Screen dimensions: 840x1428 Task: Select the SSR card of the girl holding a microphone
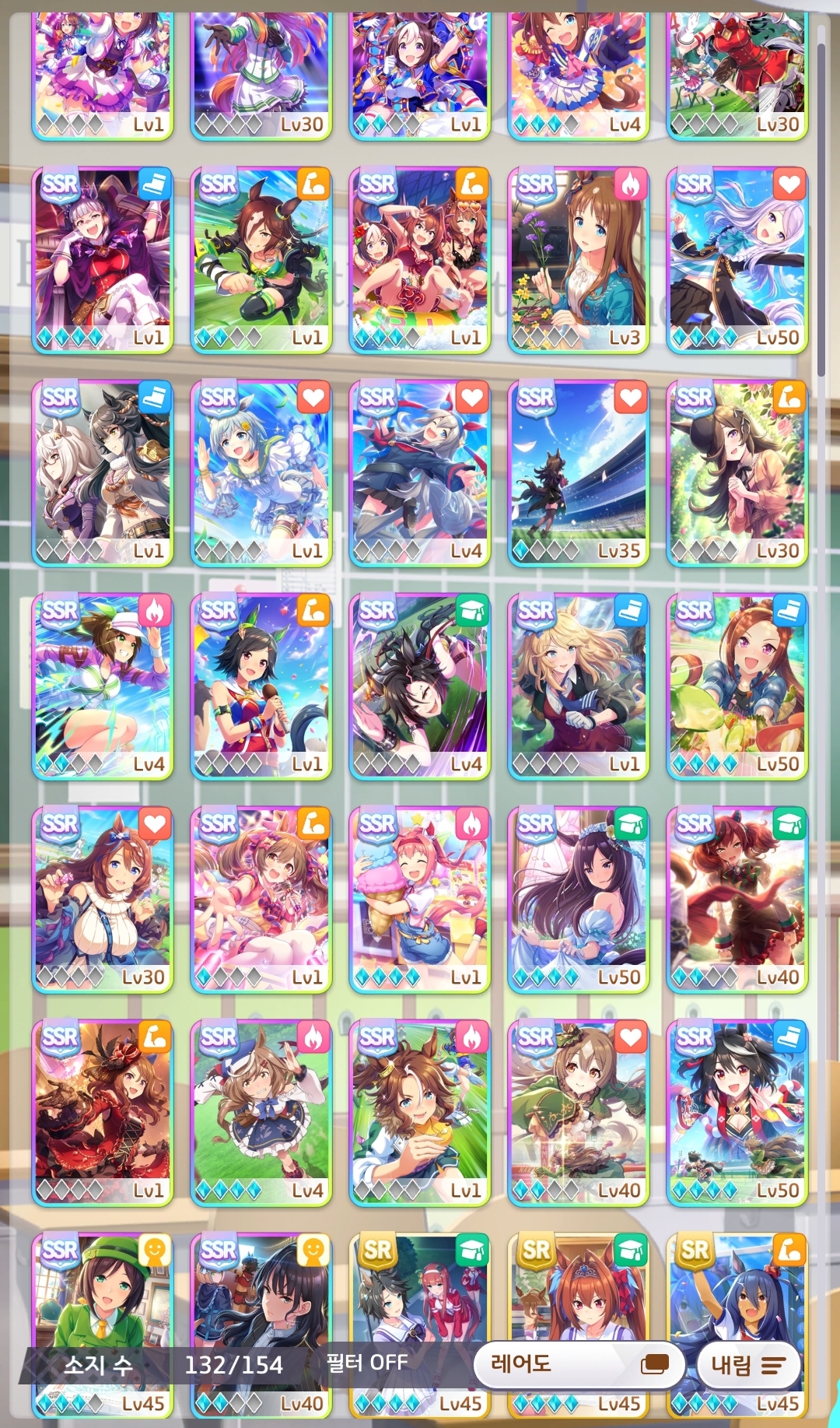[261, 686]
